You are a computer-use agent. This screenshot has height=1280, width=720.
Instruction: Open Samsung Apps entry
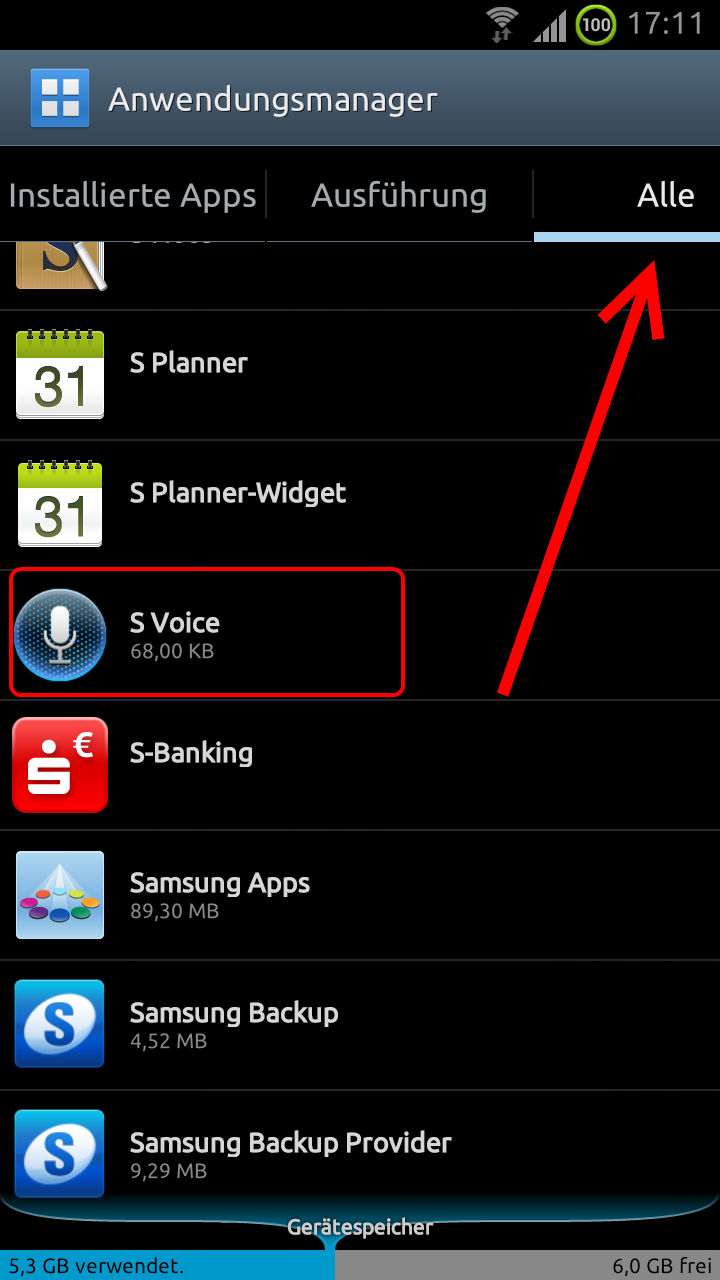pyautogui.click(x=360, y=895)
